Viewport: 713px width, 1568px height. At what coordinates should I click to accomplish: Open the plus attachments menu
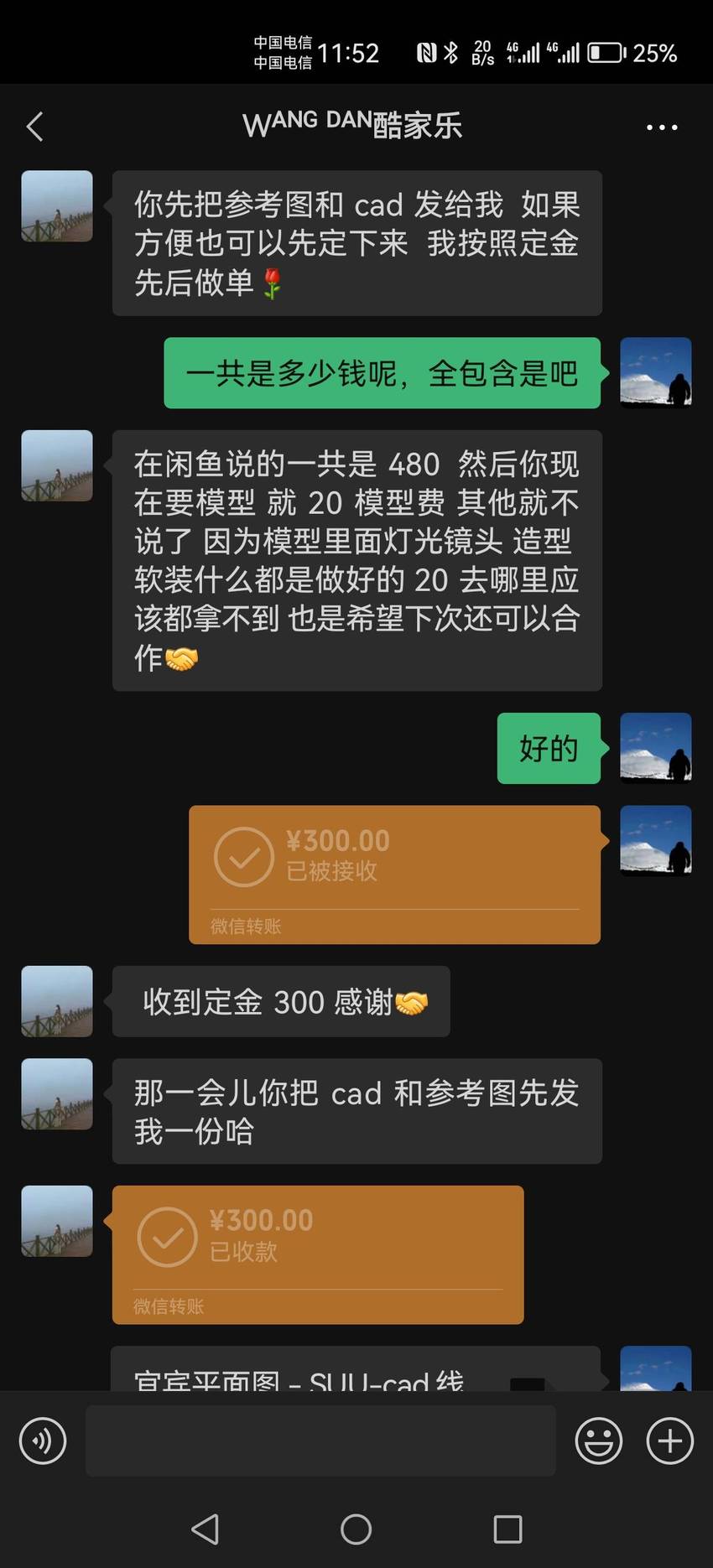tap(670, 1441)
